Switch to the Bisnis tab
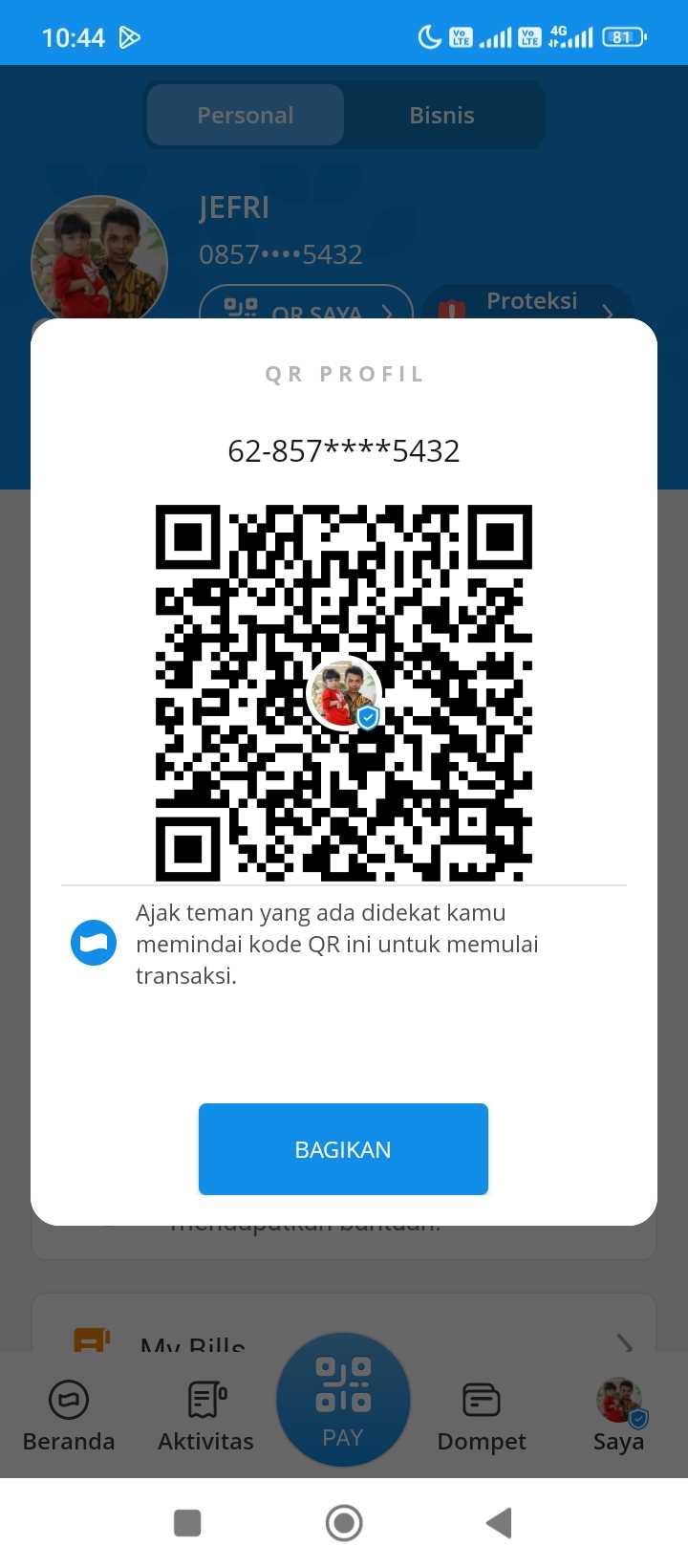The height and width of the screenshot is (1568, 688). click(441, 116)
